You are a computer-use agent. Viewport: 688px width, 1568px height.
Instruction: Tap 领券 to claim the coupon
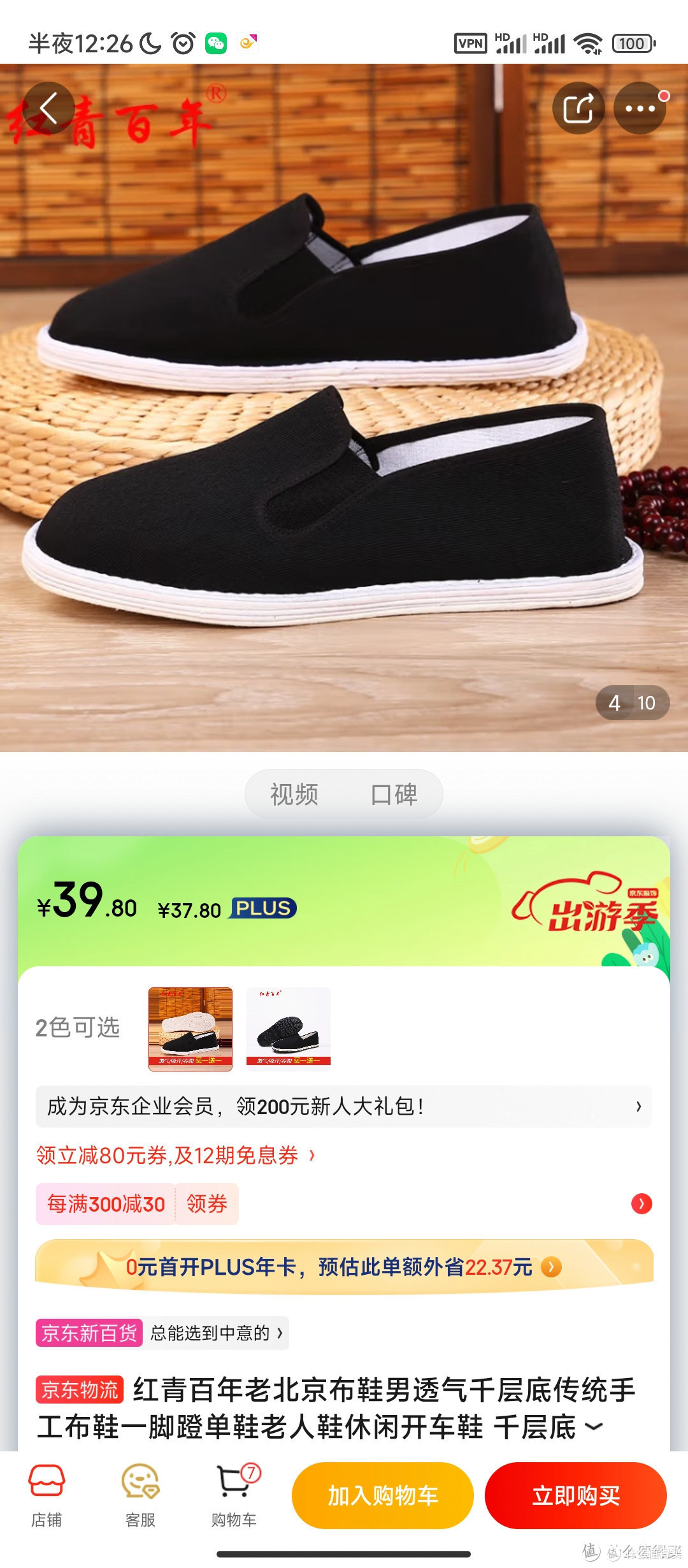pyautogui.click(x=207, y=1204)
